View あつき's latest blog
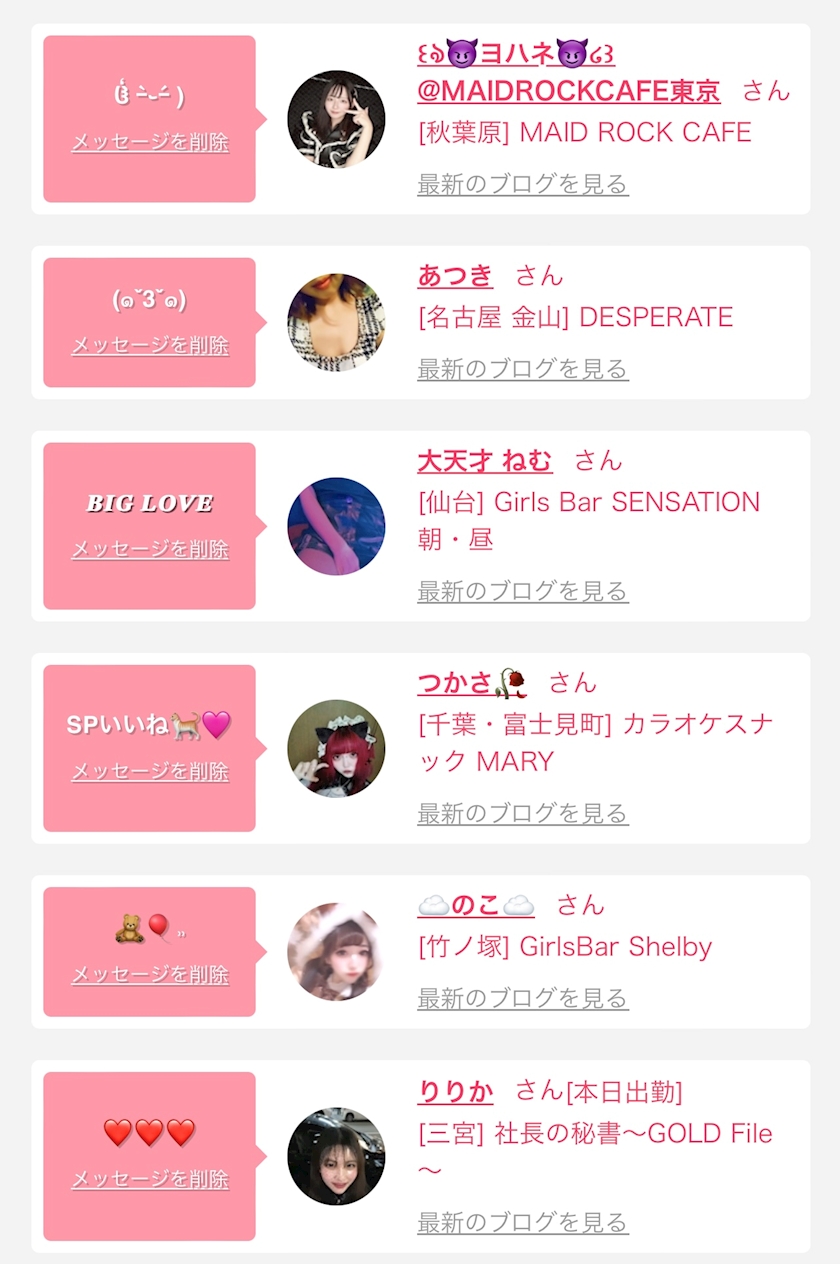This screenshot has width=840, height=1264. tap(522, 369)
